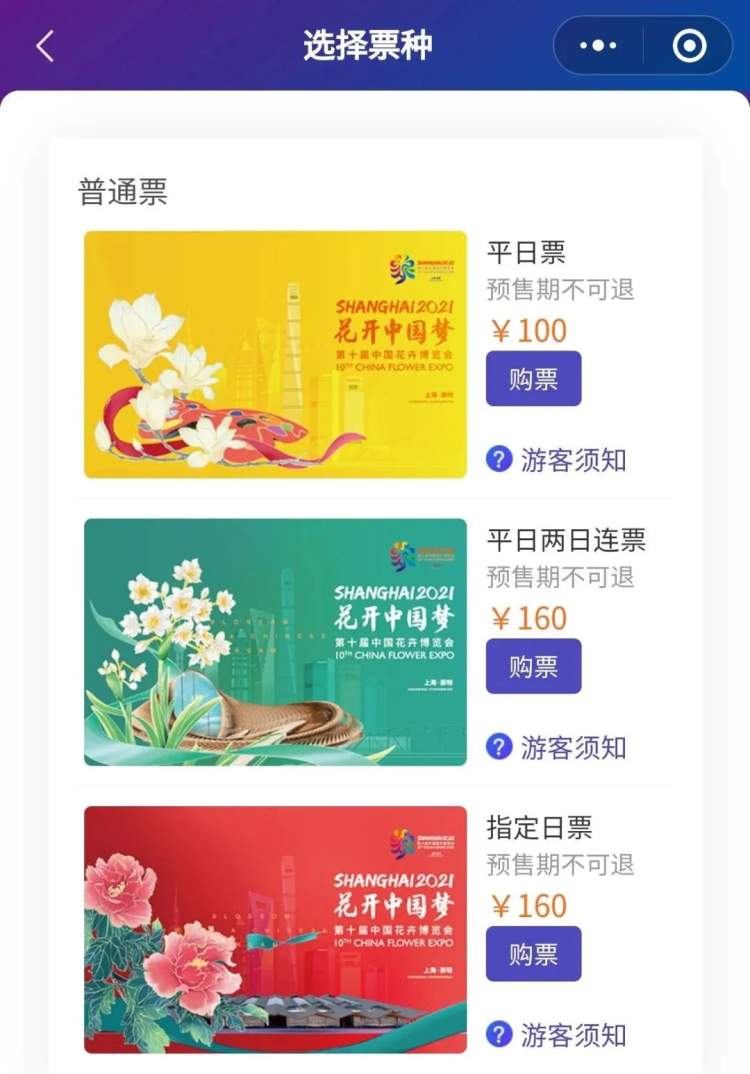
Task: Close the mini program with the circle icon
Action: [689, 46]
